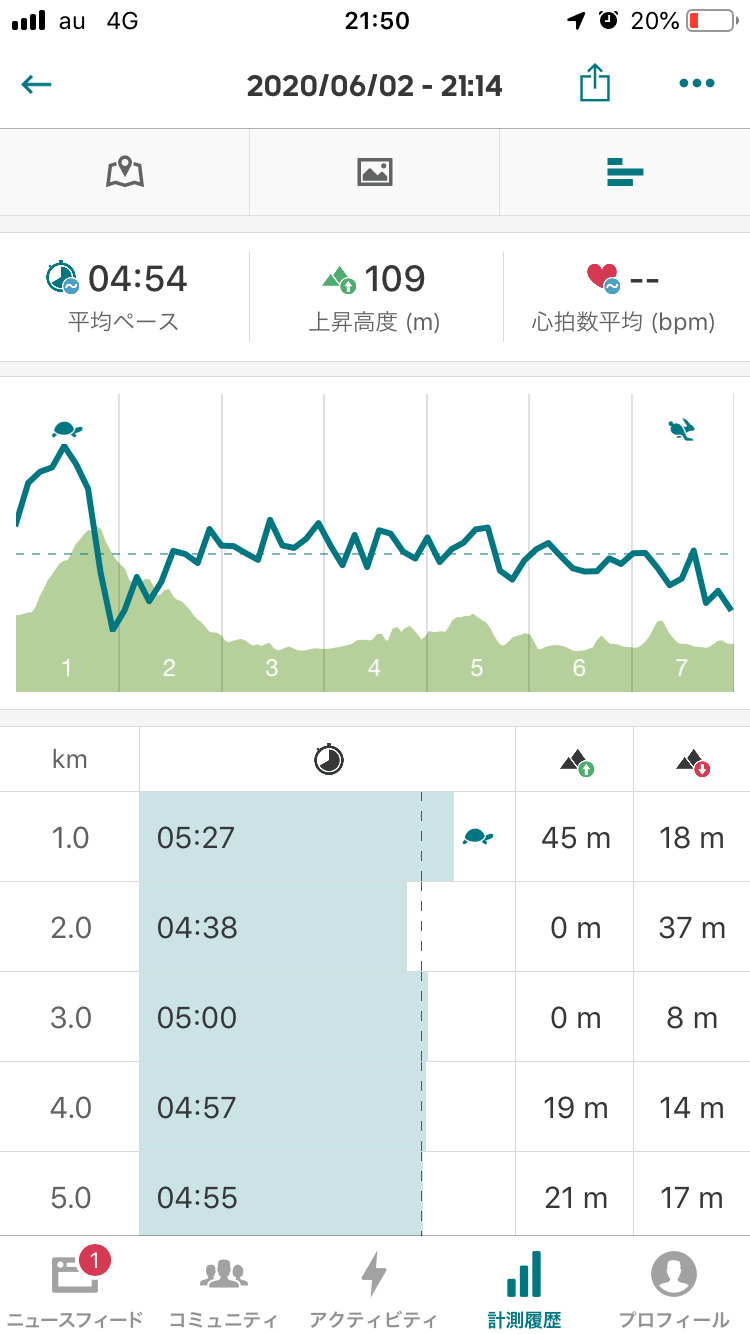Switch to the map view tab
Image resolution: width=750 pixels, height=1334 pixels.
point(125,172)
